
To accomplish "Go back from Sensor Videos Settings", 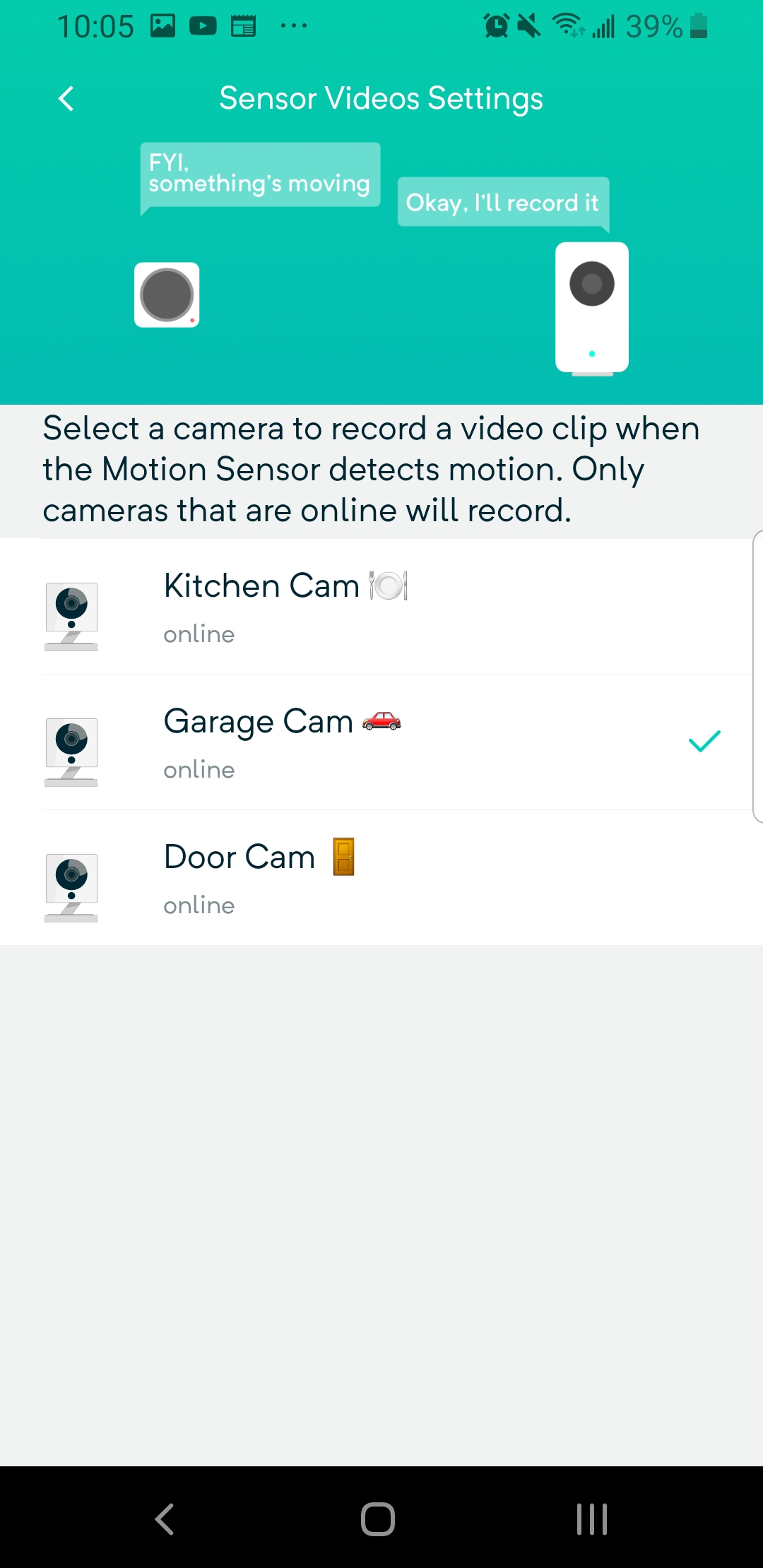I will pos(66,99).
